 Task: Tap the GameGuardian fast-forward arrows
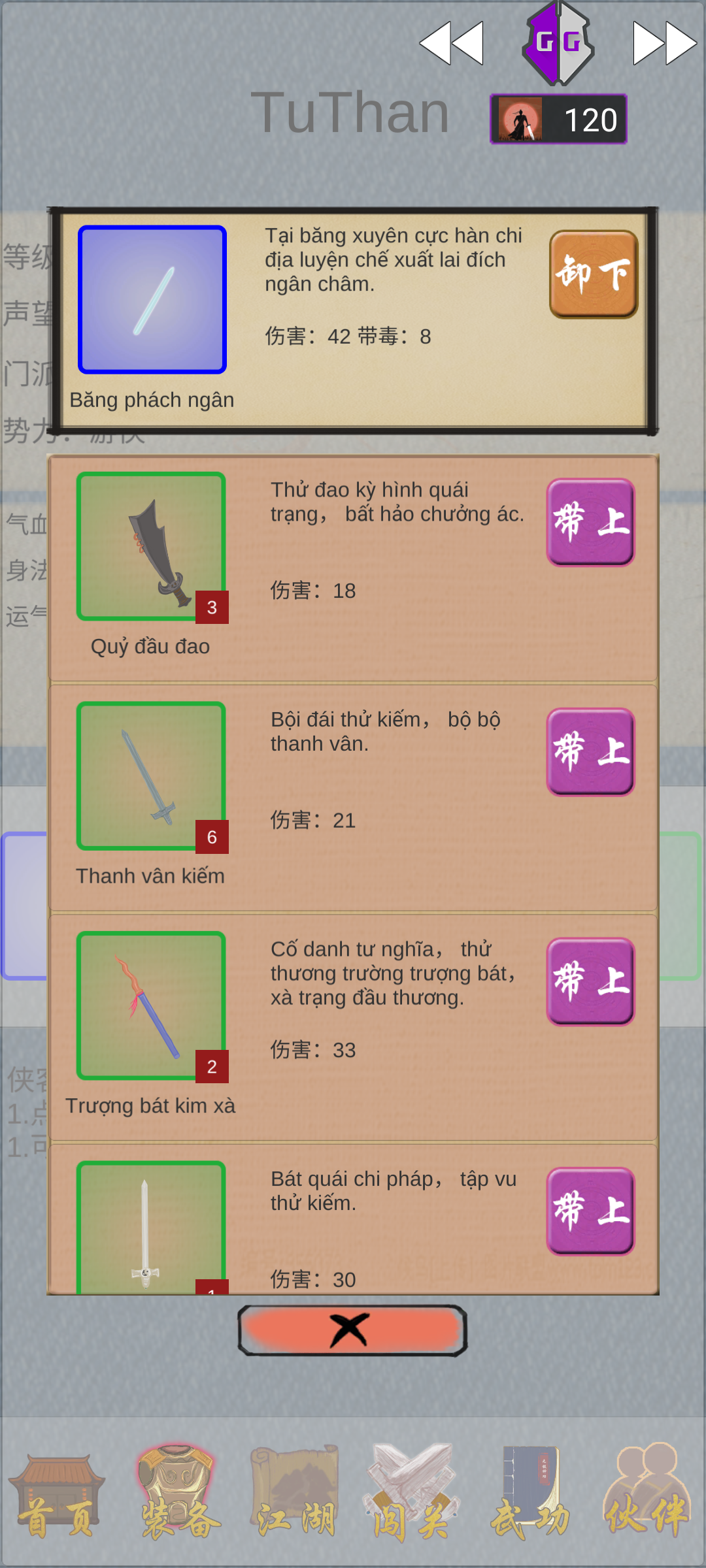(x=664, y=43)
